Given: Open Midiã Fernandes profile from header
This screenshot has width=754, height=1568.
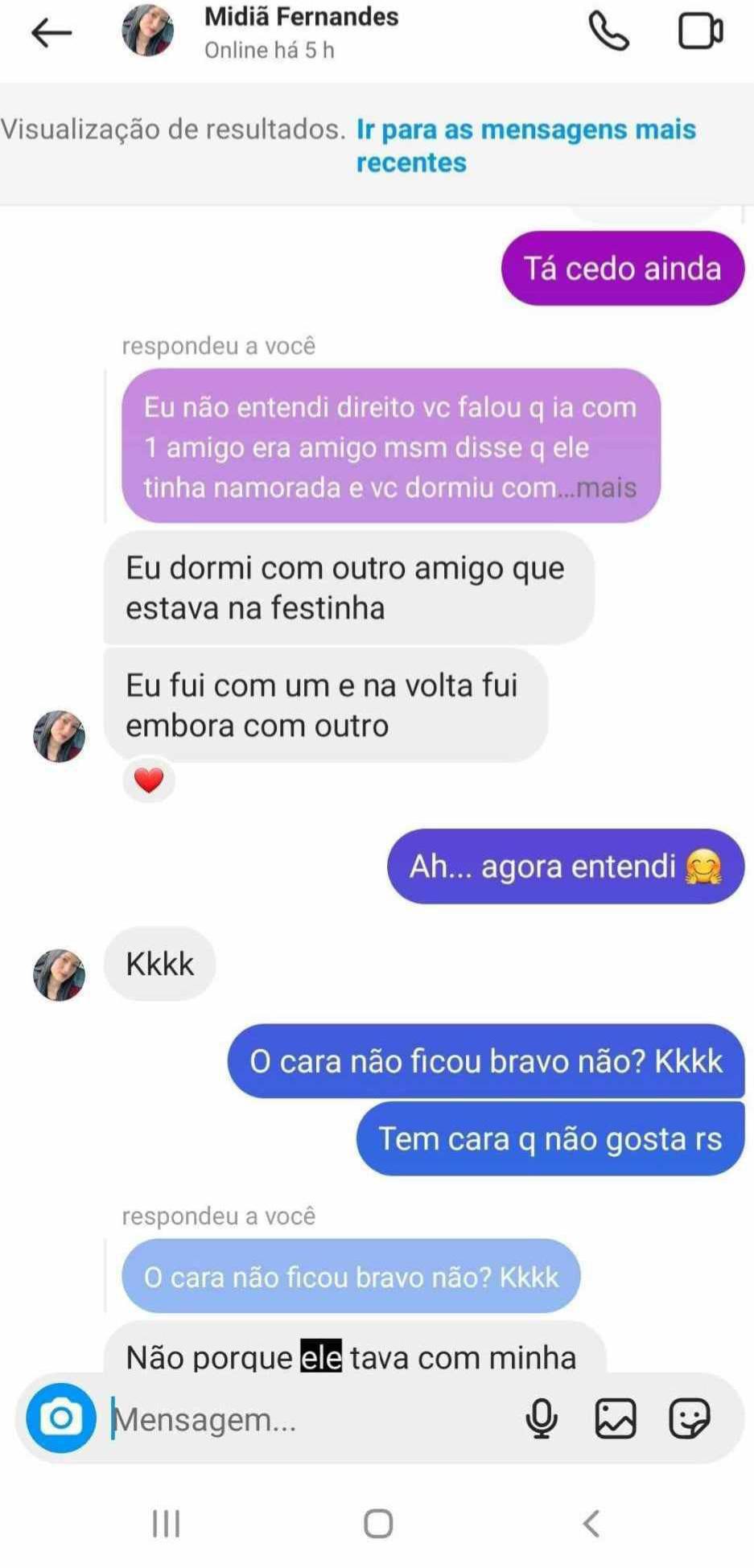Looking at the screenshot, I should click(301, 32).
